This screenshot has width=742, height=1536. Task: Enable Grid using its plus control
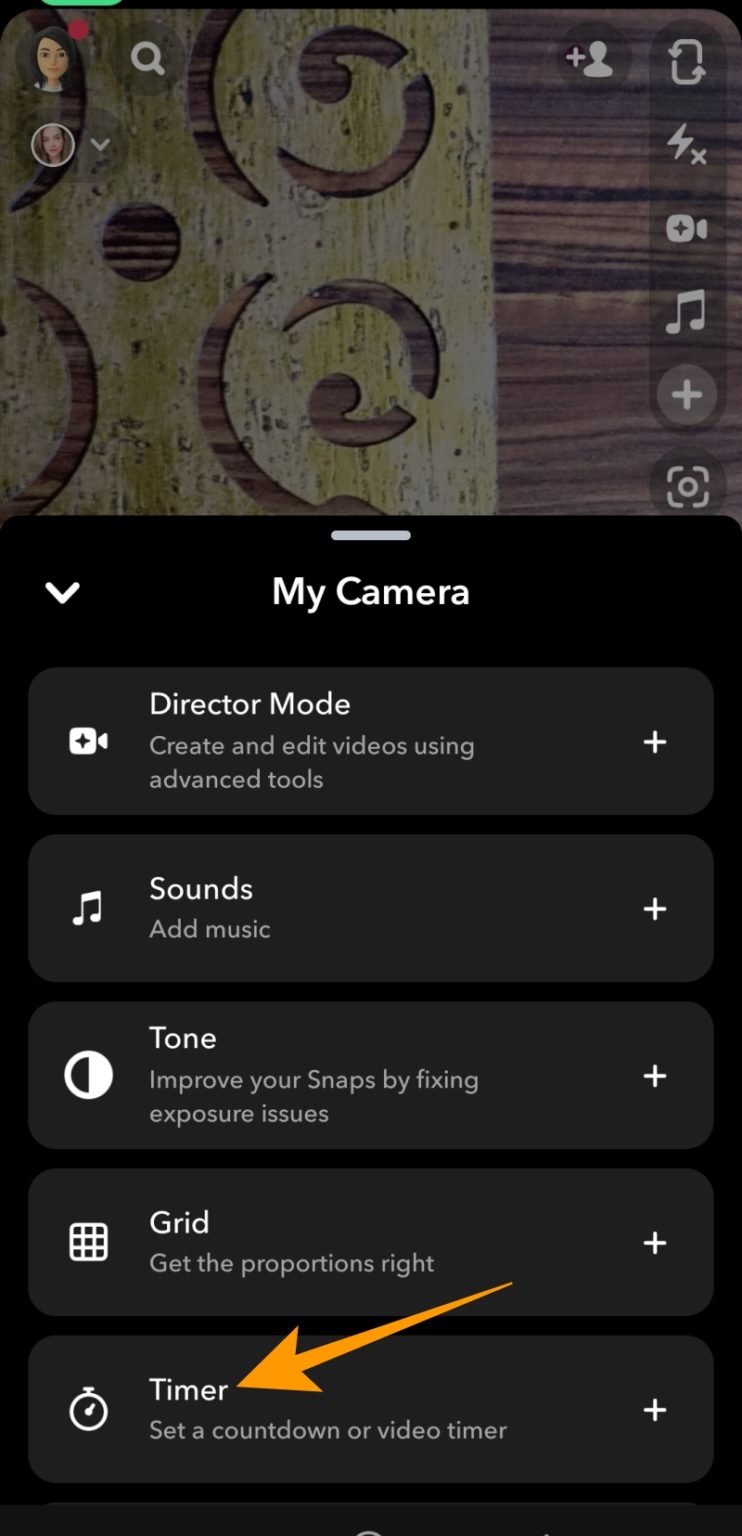tap(655, 1243)
